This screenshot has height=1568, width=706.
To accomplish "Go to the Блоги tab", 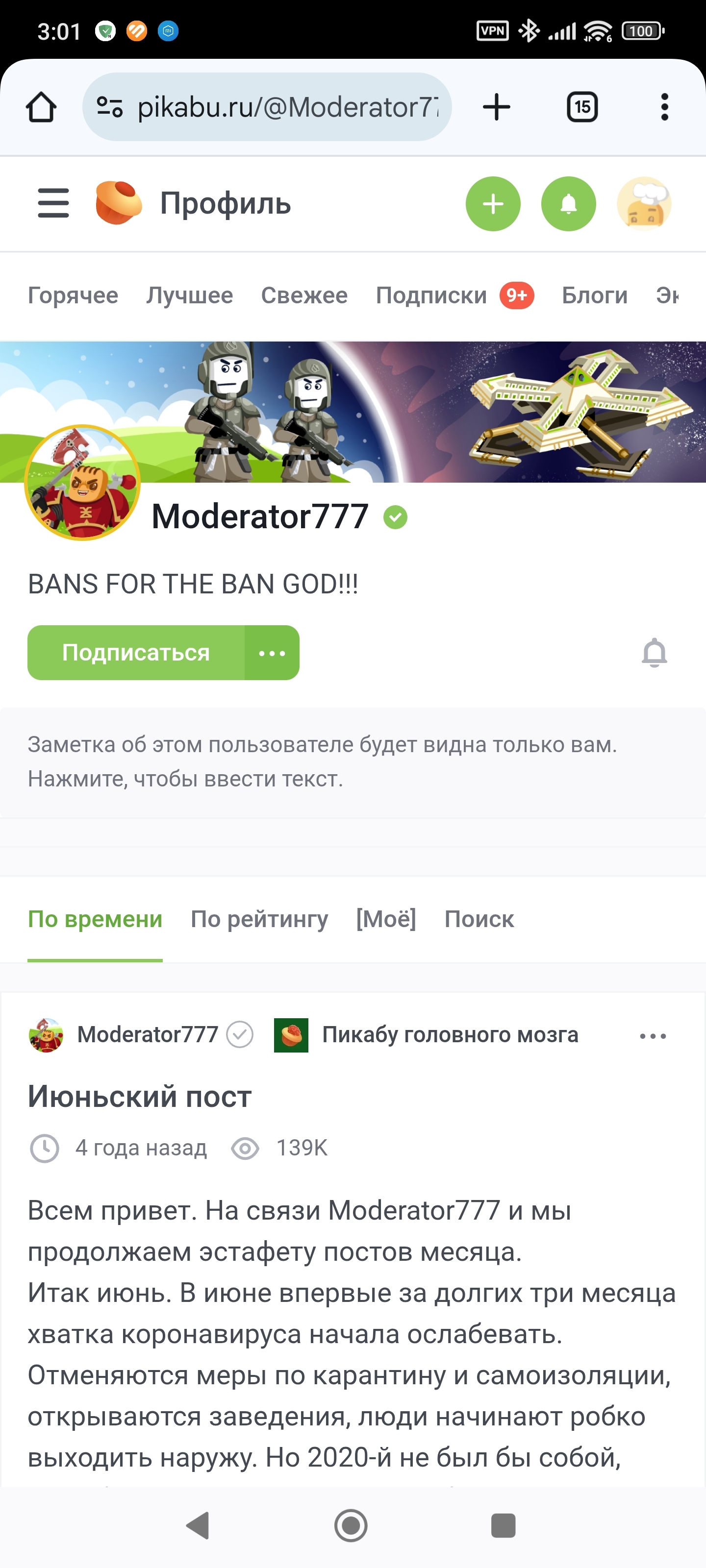I will pyautogui.click(x=595, y=295).
